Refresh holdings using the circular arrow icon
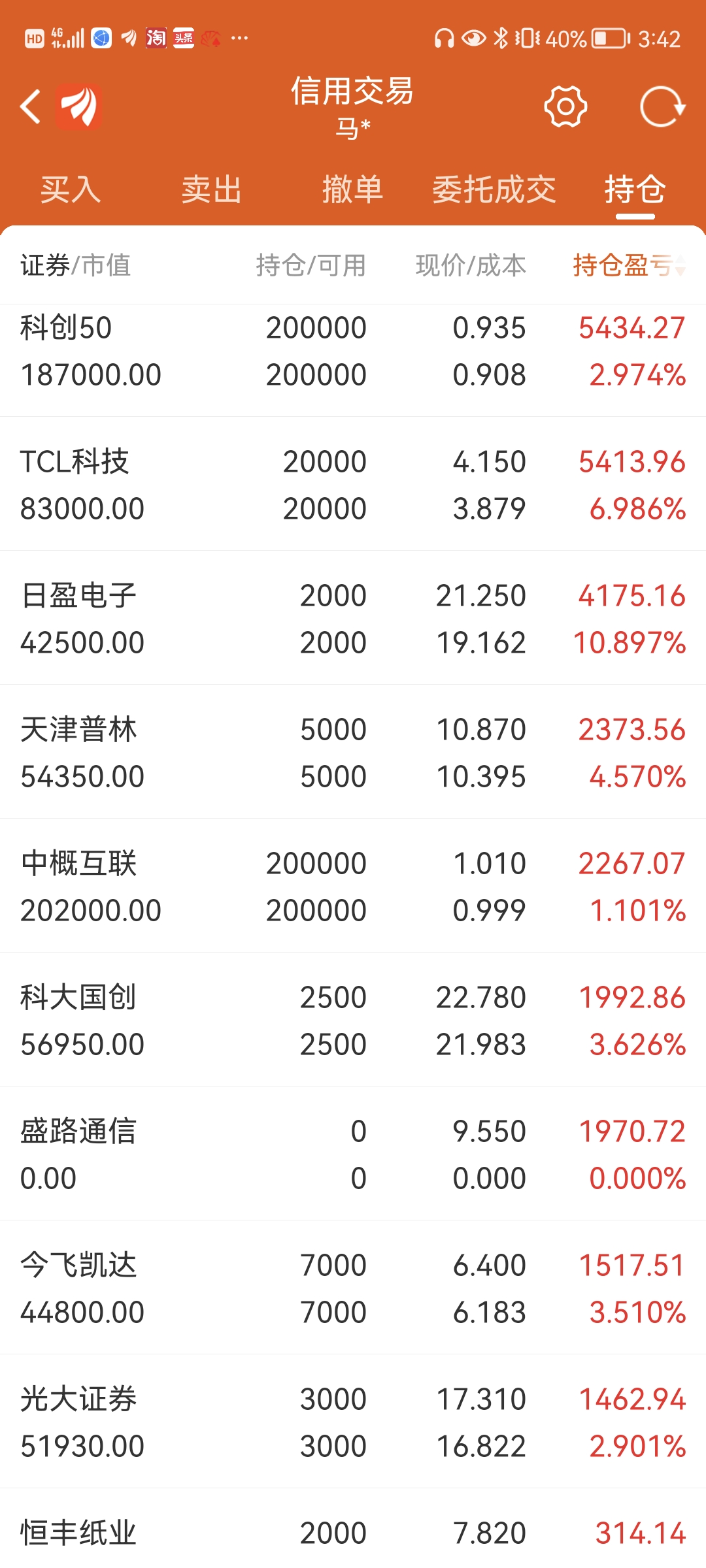Image resolution: width=706 pixels, height=1568 pixels. (x=662, y=105)
